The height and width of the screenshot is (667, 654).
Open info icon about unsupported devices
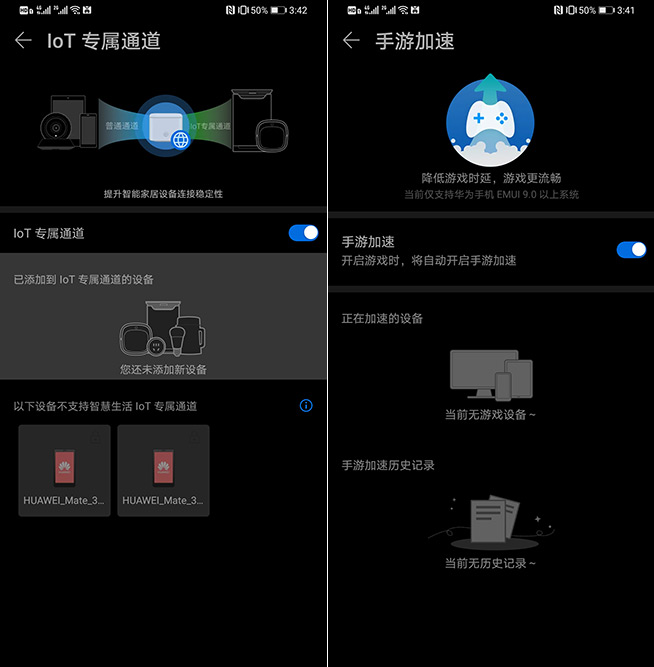306,406
